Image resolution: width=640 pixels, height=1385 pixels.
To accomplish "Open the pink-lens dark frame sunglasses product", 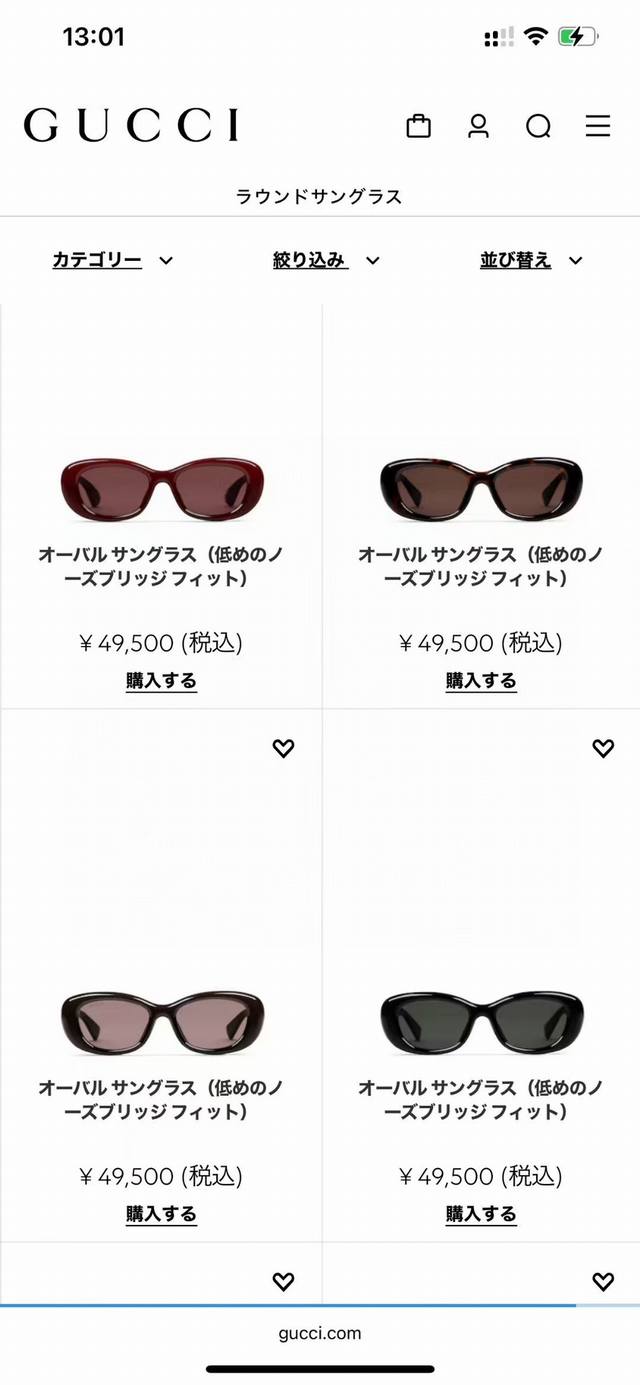I will pyautogui.click(x=161, y=1023).
